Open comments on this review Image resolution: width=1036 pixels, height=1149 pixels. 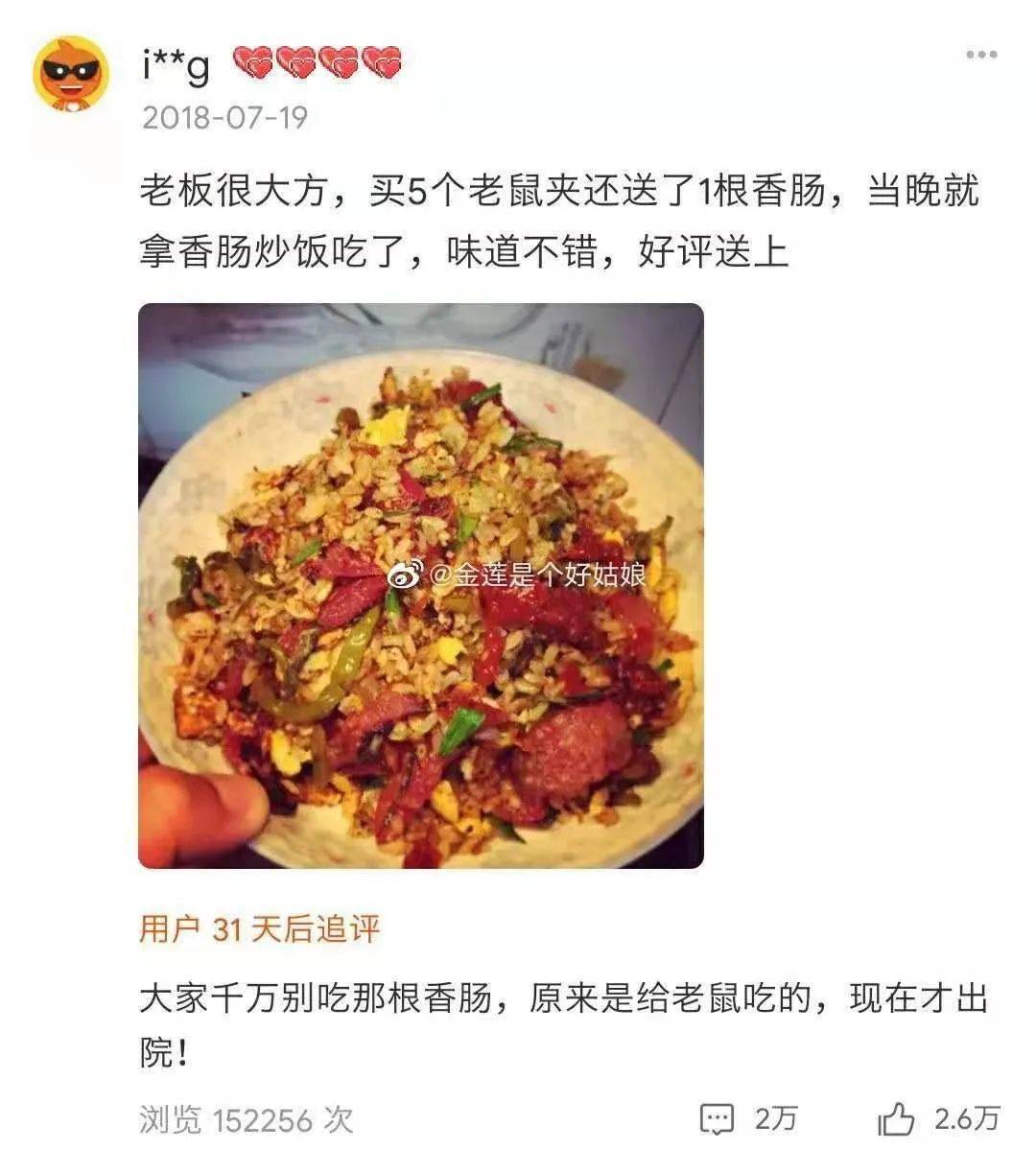click(x=718, y=1118)
